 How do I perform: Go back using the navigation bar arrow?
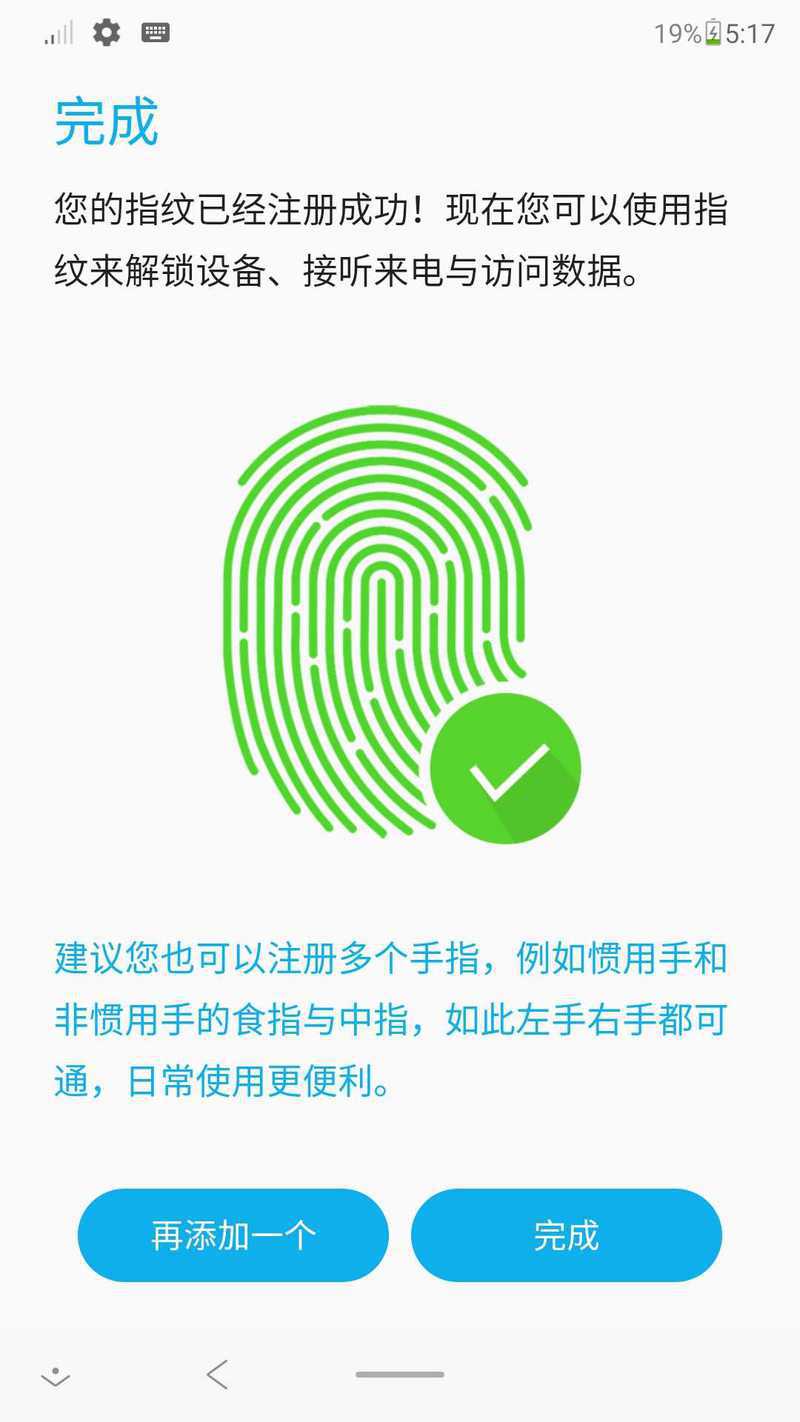click(217, 1374)
